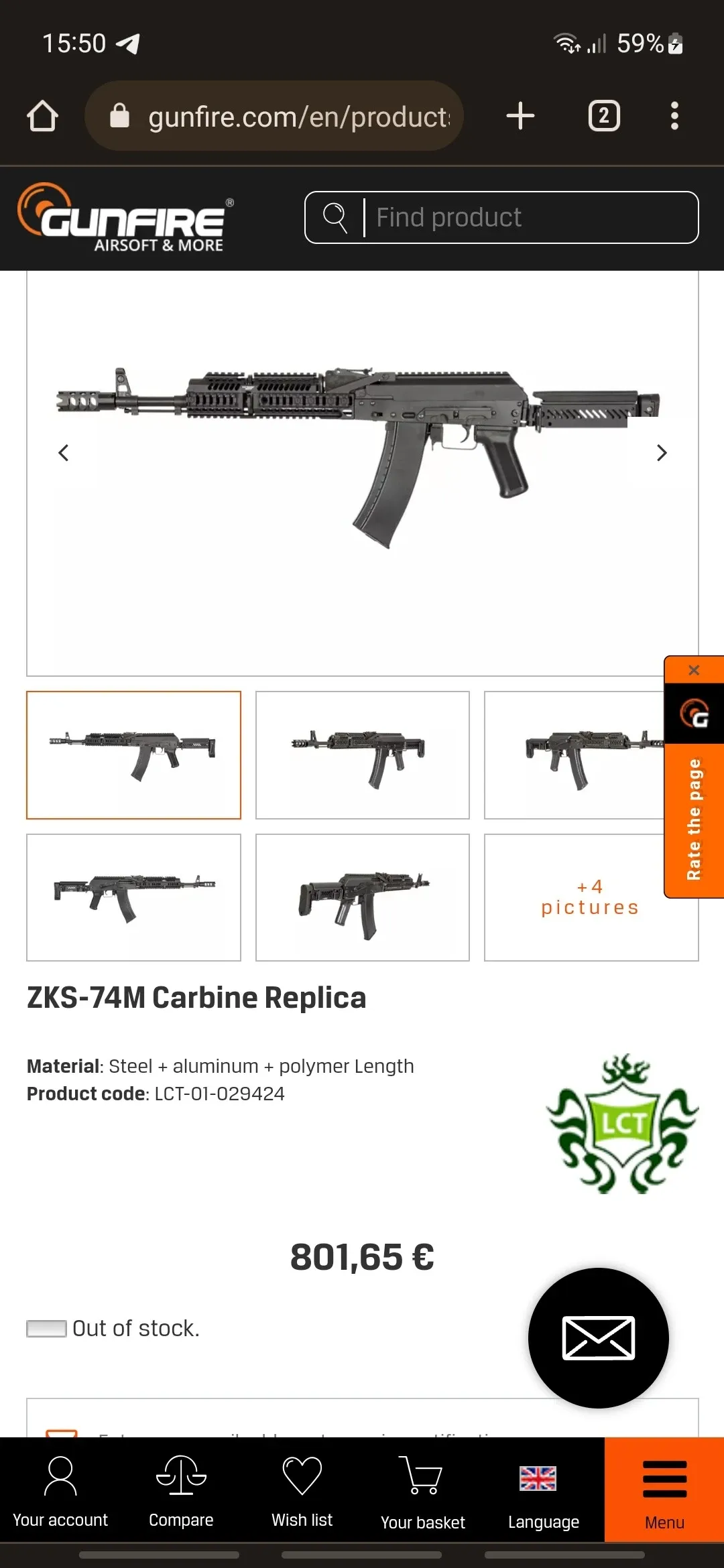Open the +4 pictures tile
Image resolution: width=724 pixels, height=1568 pixels.
[x=591, y=897]
